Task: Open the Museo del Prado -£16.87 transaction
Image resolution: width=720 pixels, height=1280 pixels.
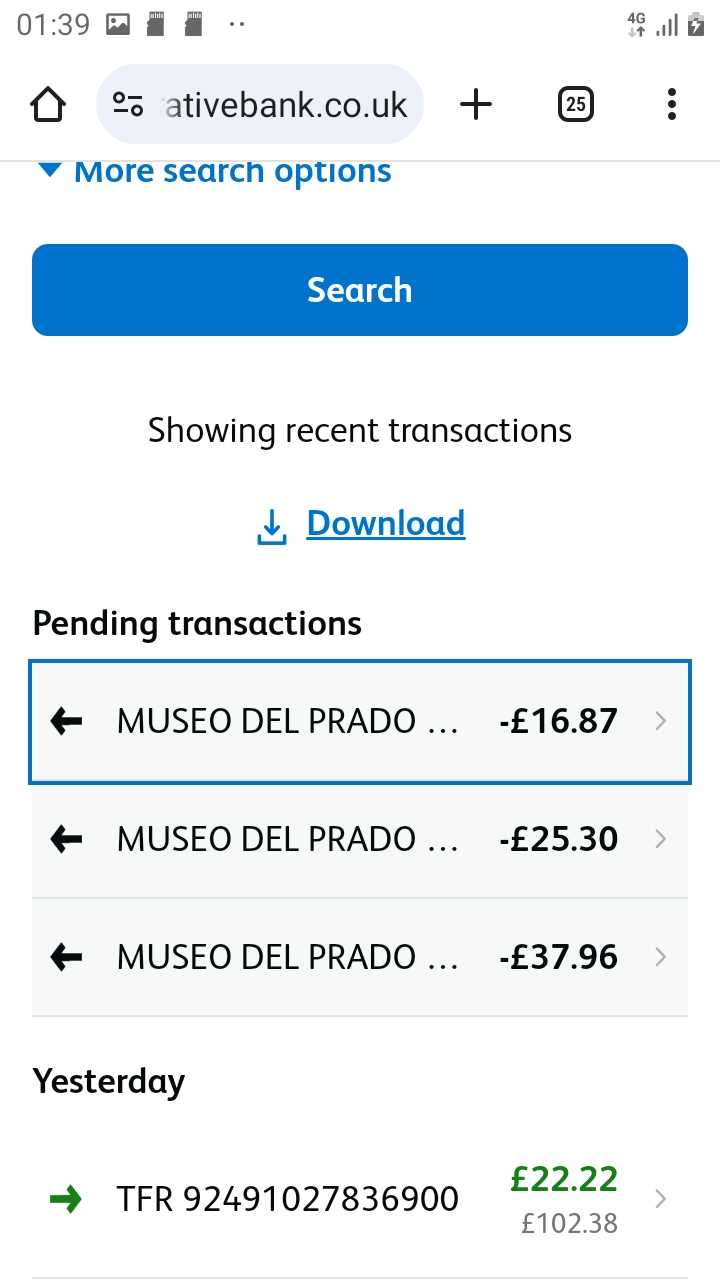Action: click(360, 721)
